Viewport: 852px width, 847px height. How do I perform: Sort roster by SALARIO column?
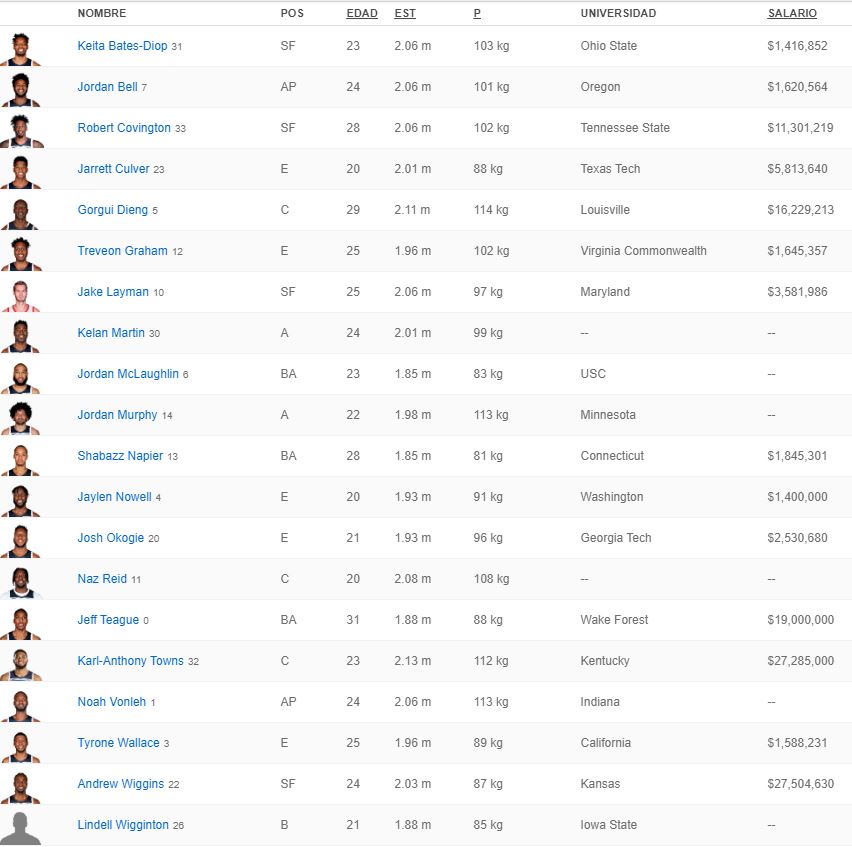[792, 13]
